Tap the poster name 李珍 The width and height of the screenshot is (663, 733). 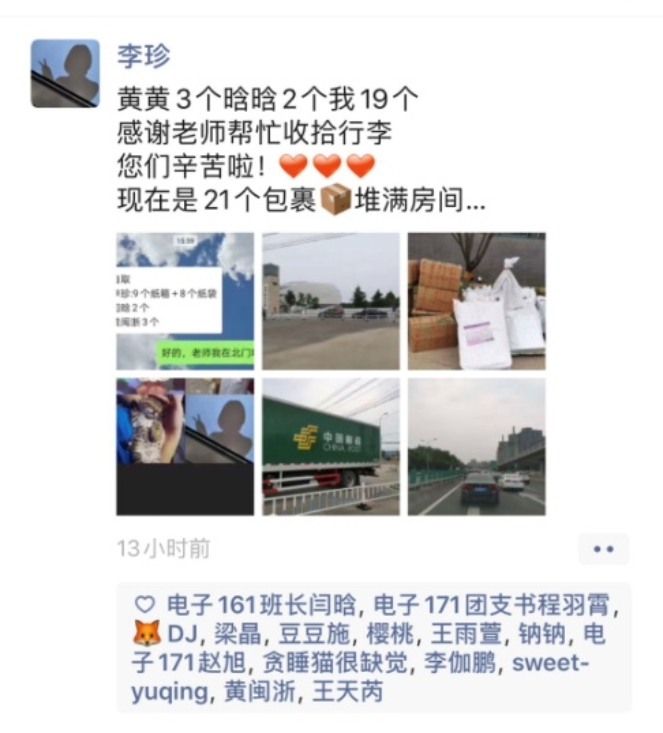click(144, 55)
